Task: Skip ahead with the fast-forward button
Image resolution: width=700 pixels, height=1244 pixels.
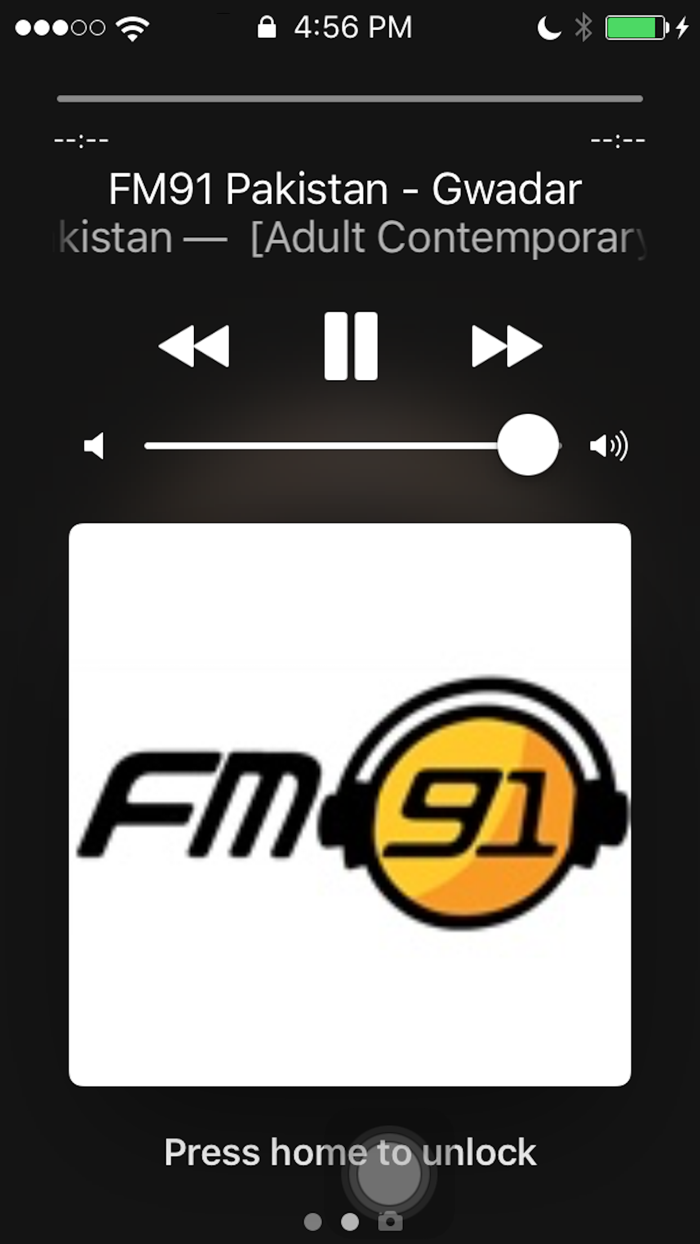Action: tap(507, 347)
